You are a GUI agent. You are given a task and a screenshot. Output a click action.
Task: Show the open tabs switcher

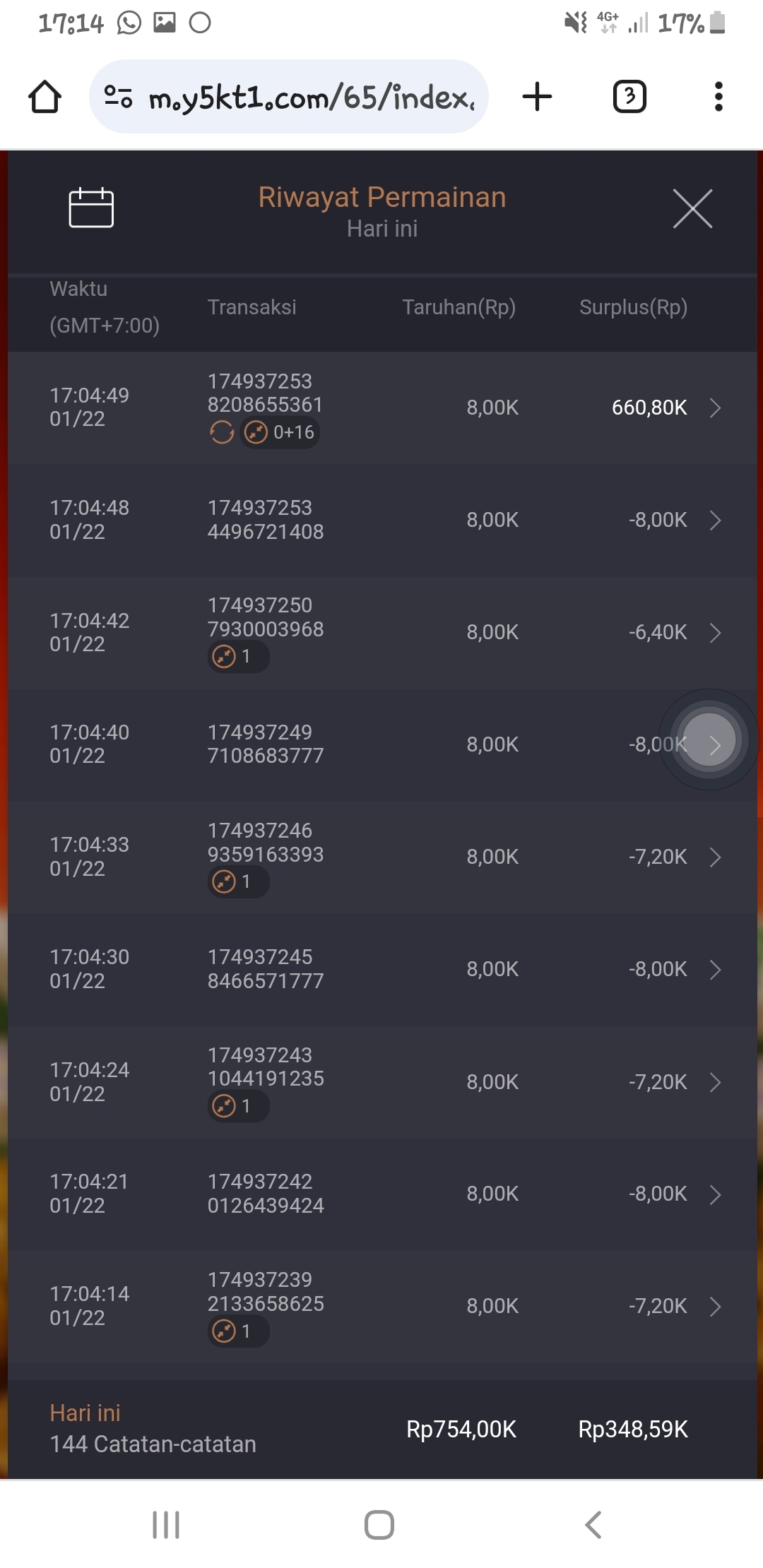coord(629,97)
